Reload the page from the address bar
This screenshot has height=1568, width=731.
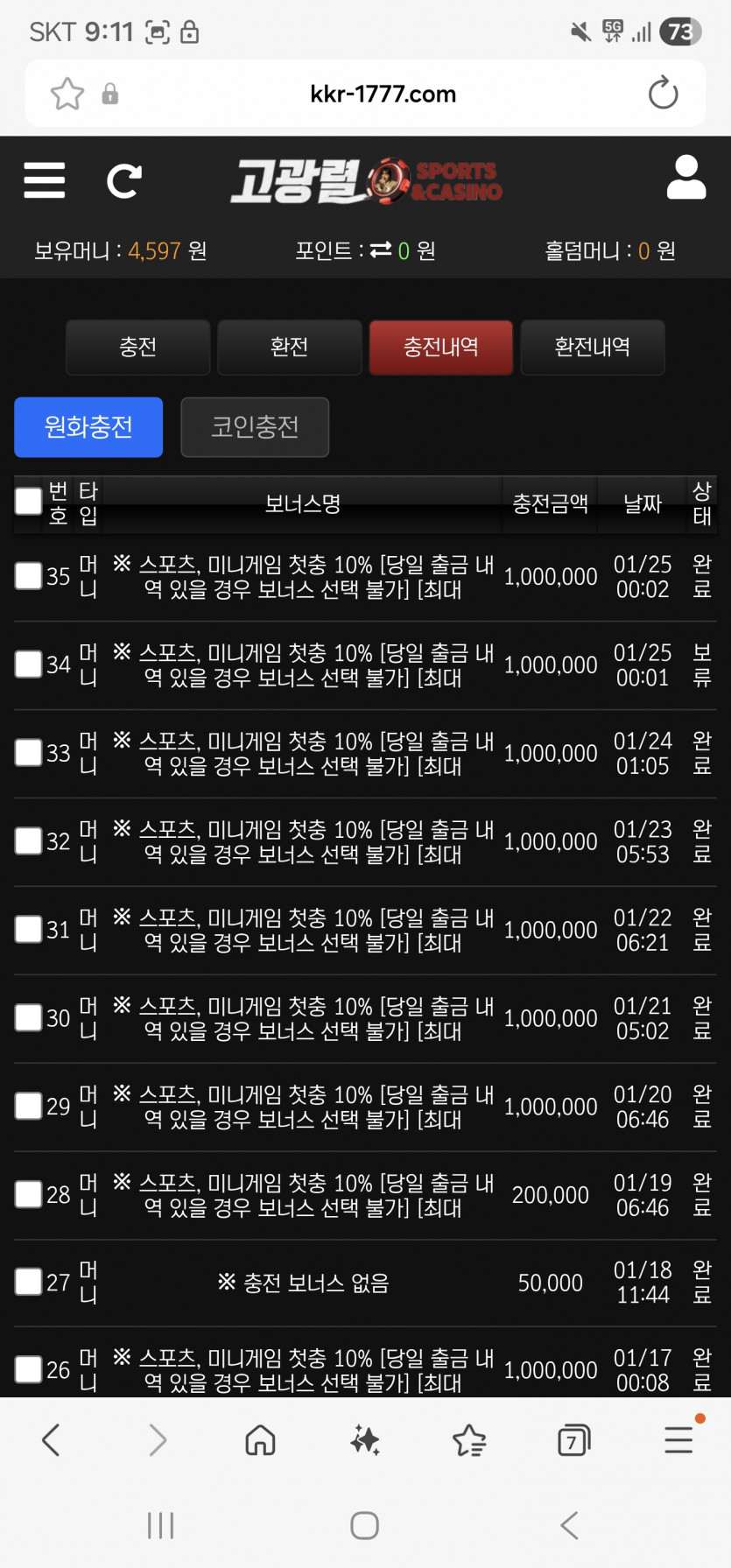[663, 94]
